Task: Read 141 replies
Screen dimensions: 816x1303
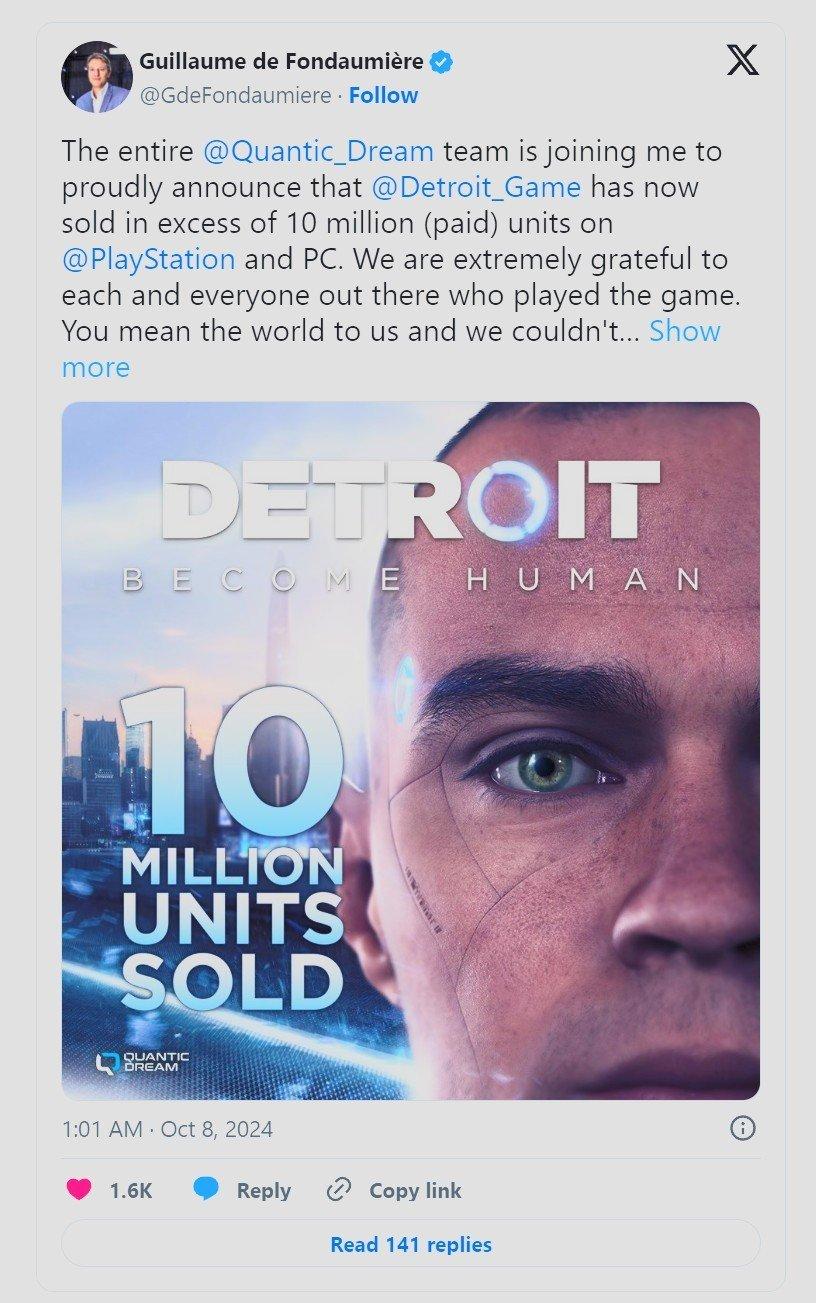Action: click(410, 1245)
